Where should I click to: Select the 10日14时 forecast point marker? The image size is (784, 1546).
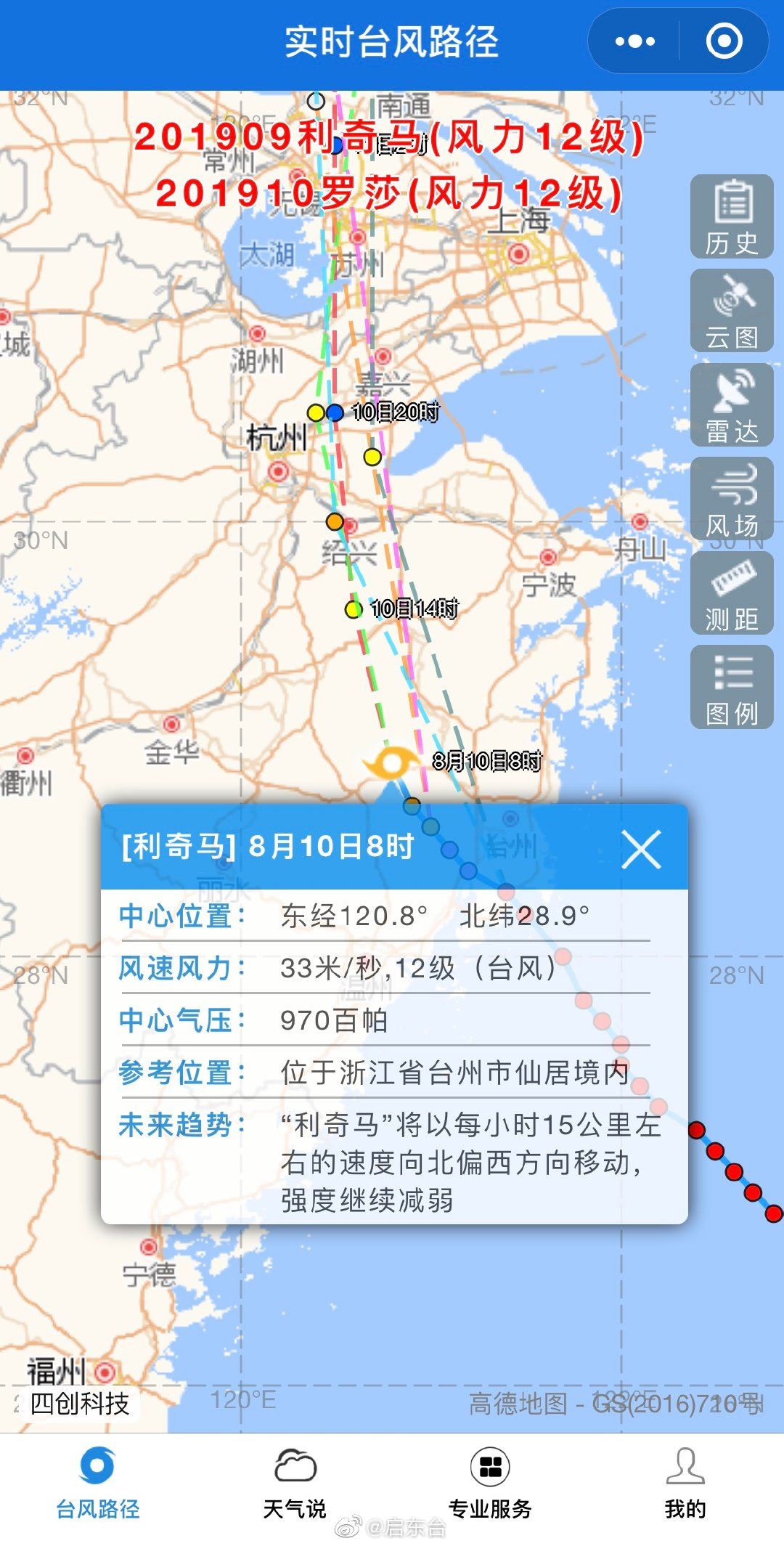click(354, 609)
